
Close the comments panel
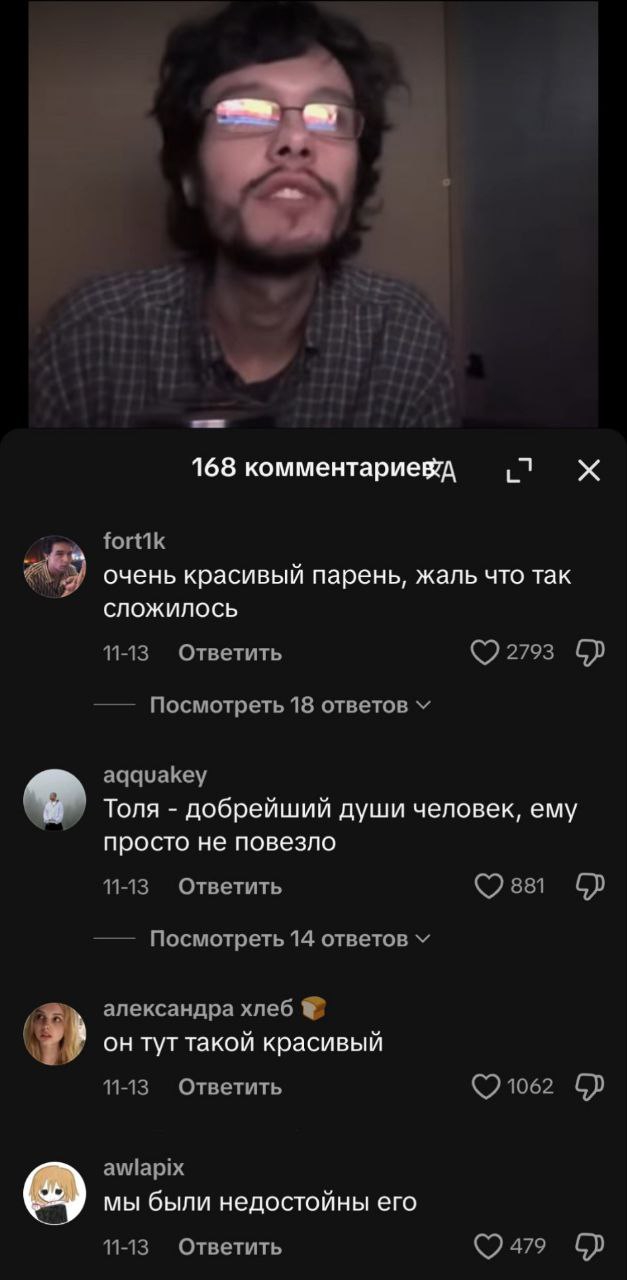point(590,470)
